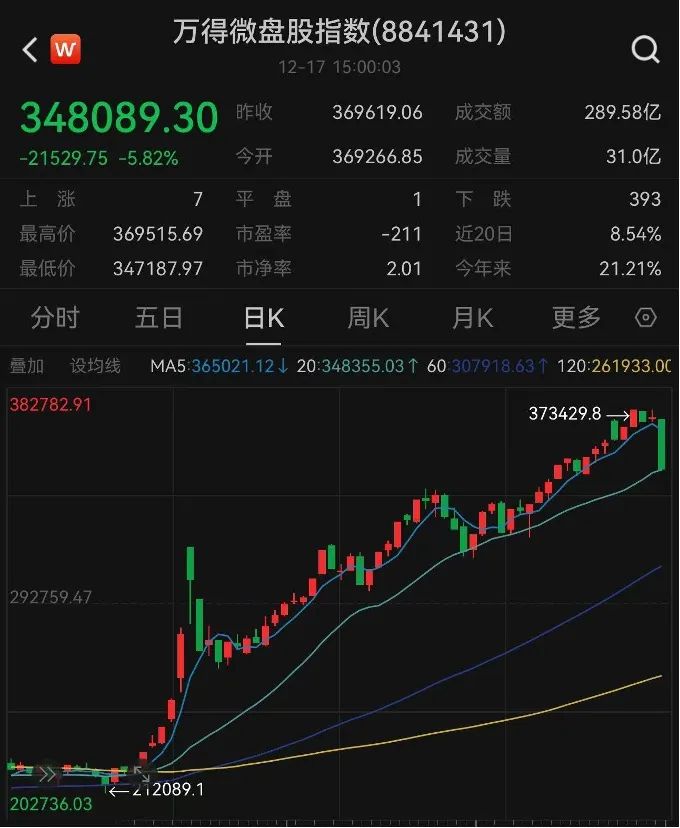Switch to the 分时 chart tab
The width and height of the screenshot is (680, 828).
(x=54, y=318)
